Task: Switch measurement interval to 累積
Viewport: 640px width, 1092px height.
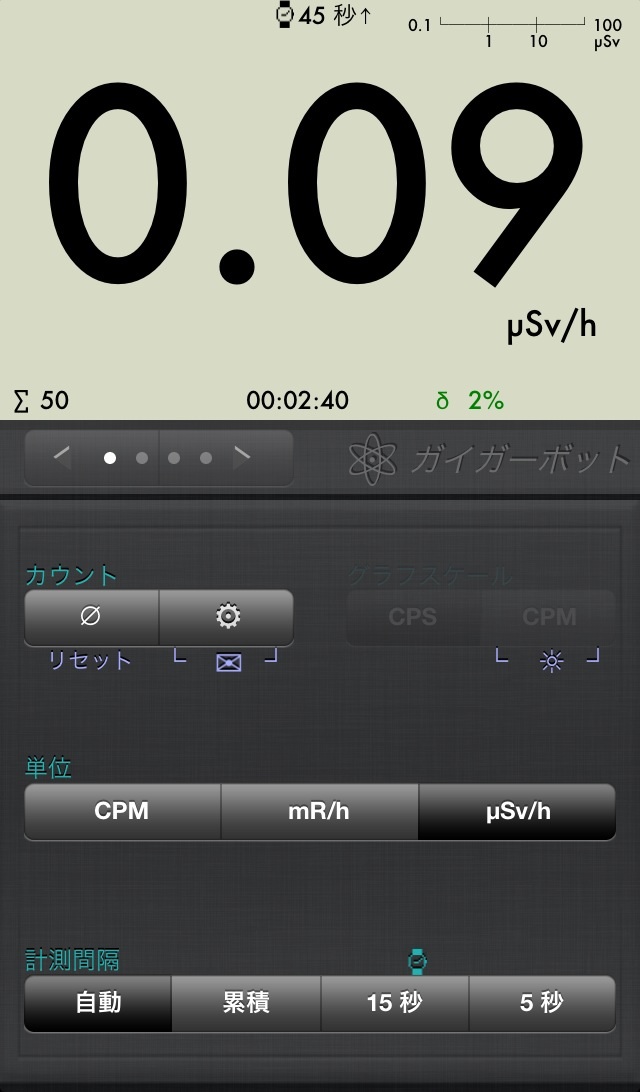Action: 246,1003
